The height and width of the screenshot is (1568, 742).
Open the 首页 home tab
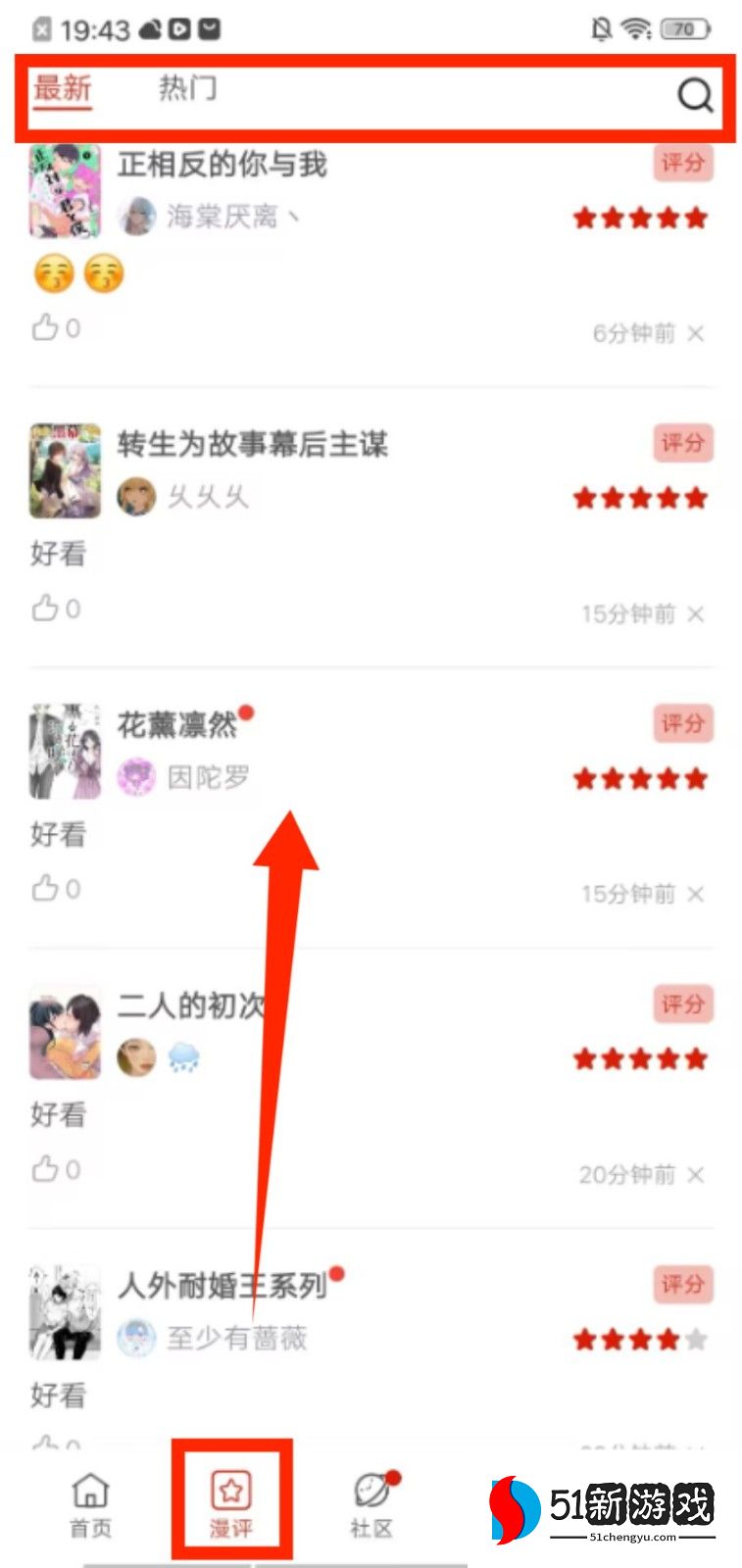(x=90, y=1504)
